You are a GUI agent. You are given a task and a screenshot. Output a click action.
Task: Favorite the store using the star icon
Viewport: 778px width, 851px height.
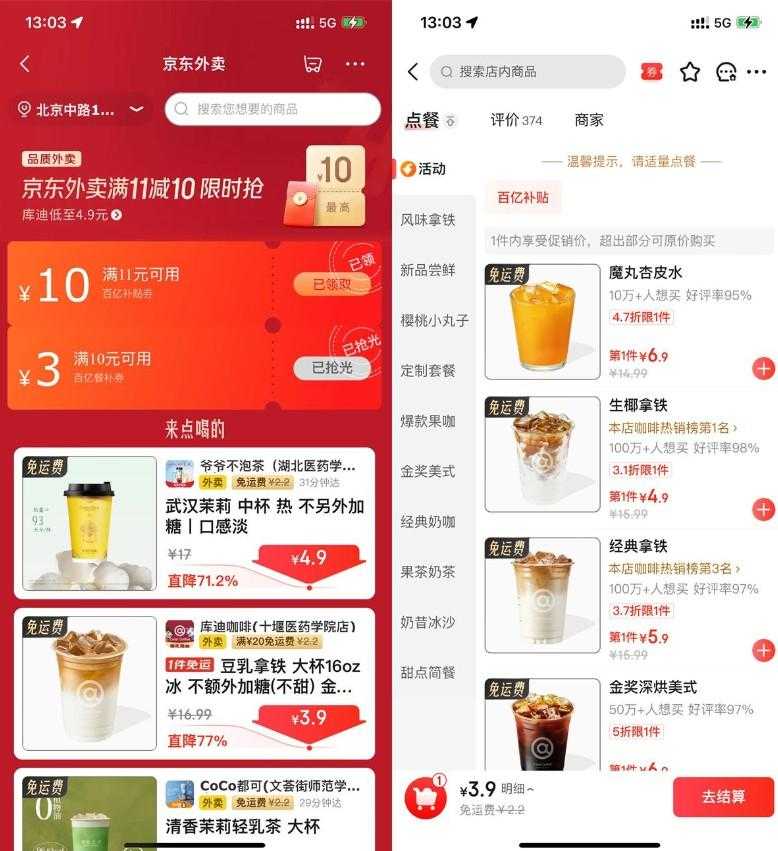point(690,72)
